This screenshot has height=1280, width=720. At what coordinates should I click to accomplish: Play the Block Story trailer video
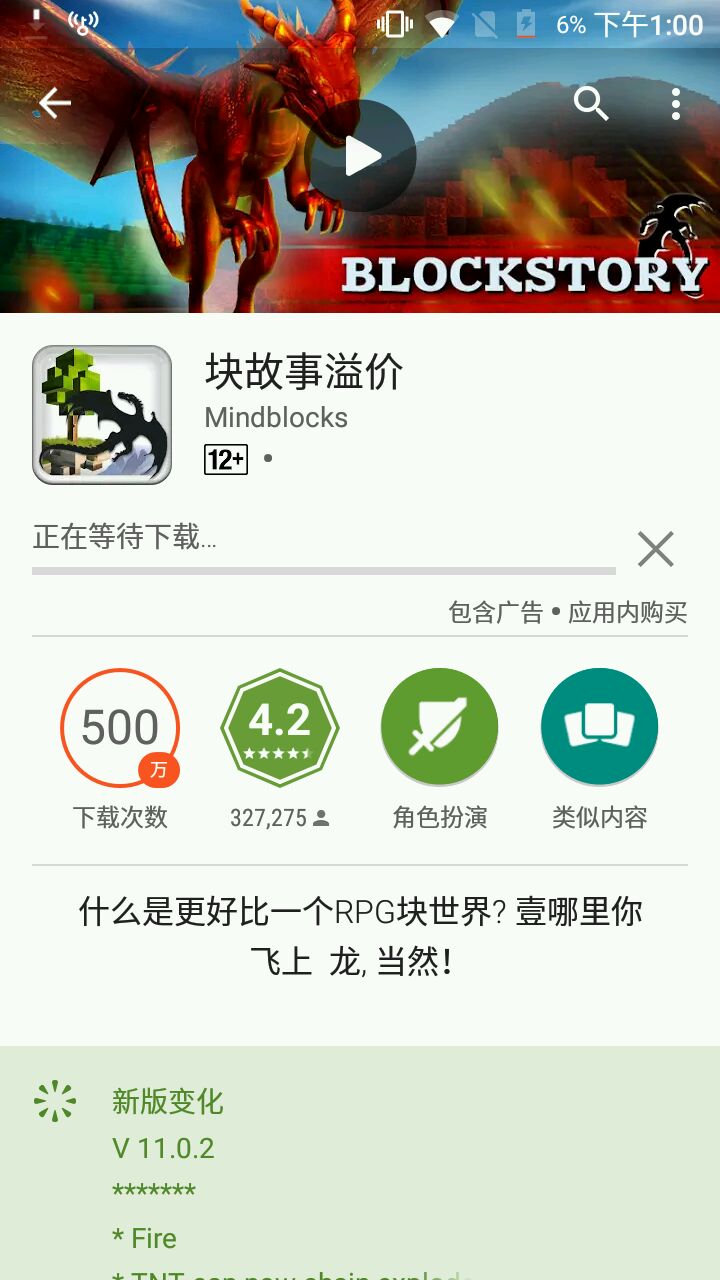pos(361,156)
